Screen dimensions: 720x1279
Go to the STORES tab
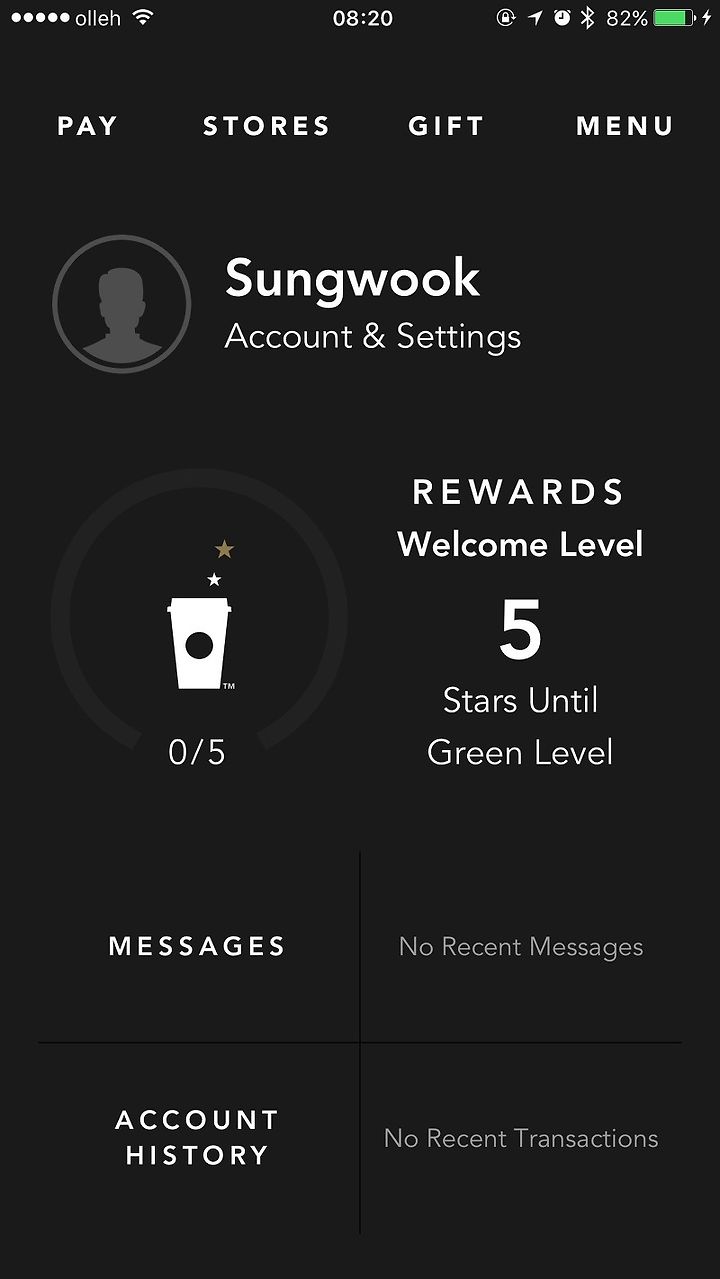(x=266, y=126)
